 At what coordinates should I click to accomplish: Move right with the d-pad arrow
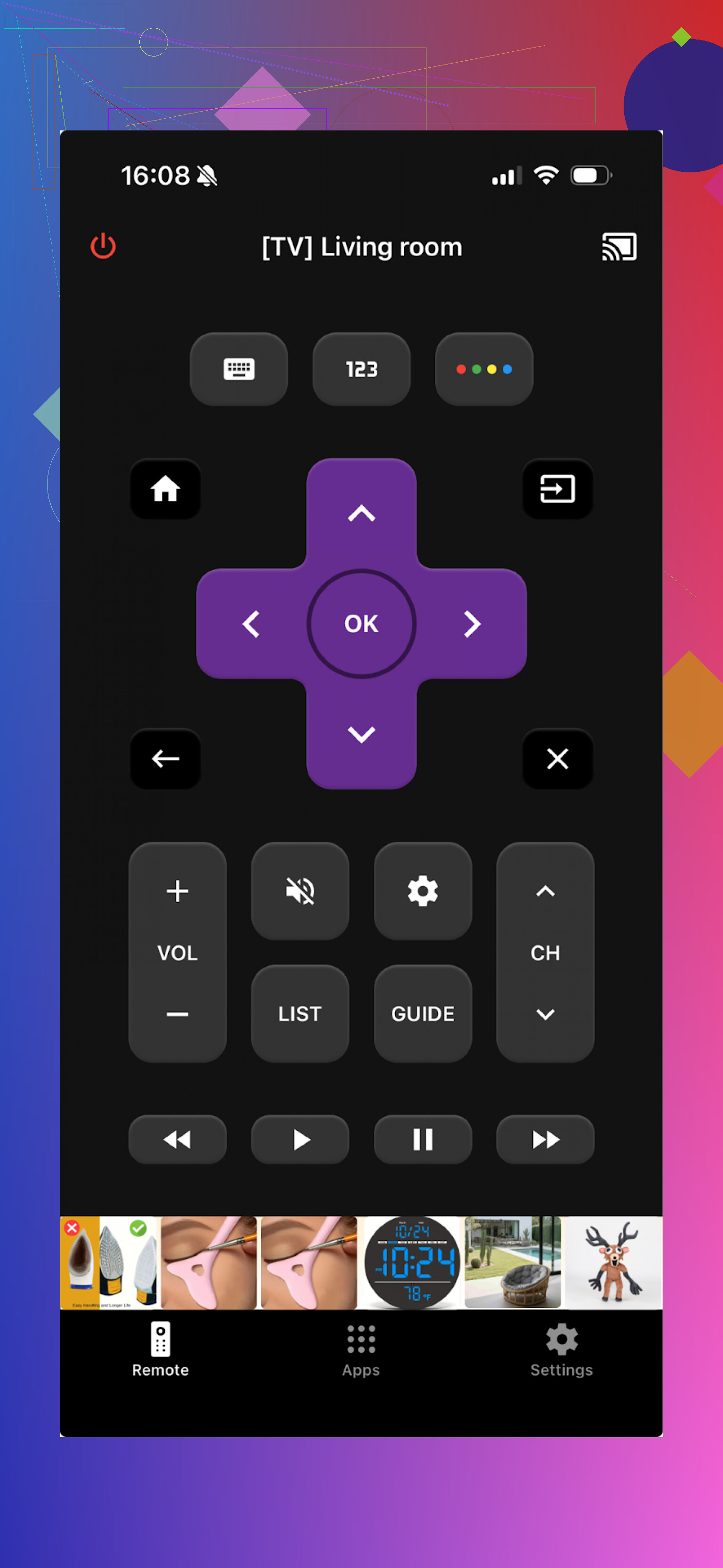pos(472,623)
